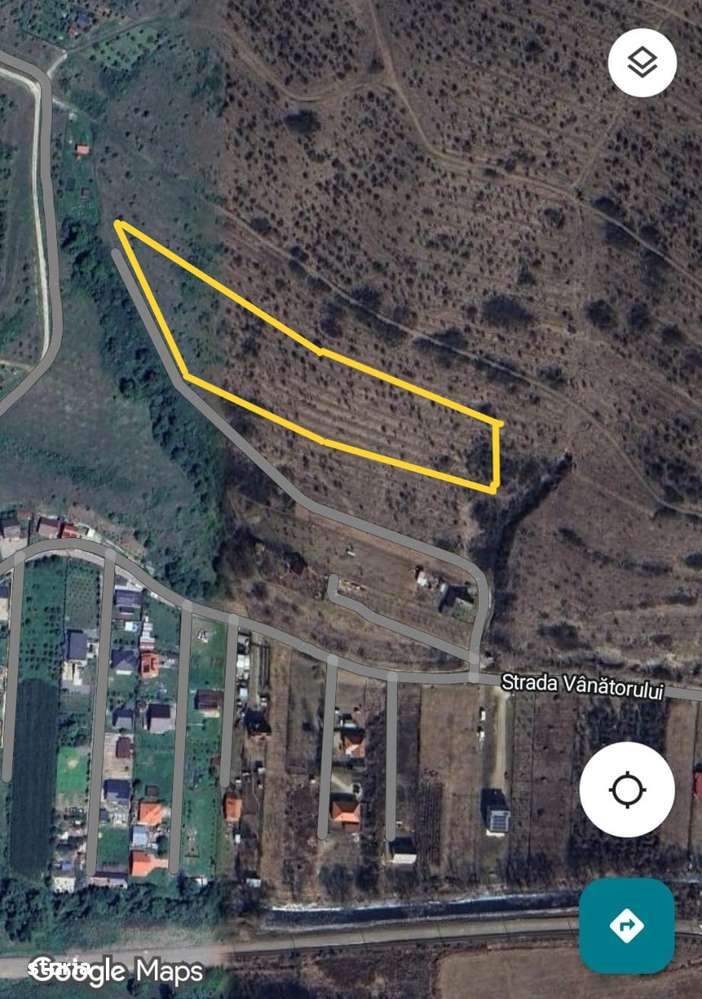Start directions with the blue arrow button
702x999 pixels.
(x=627, y=926)
